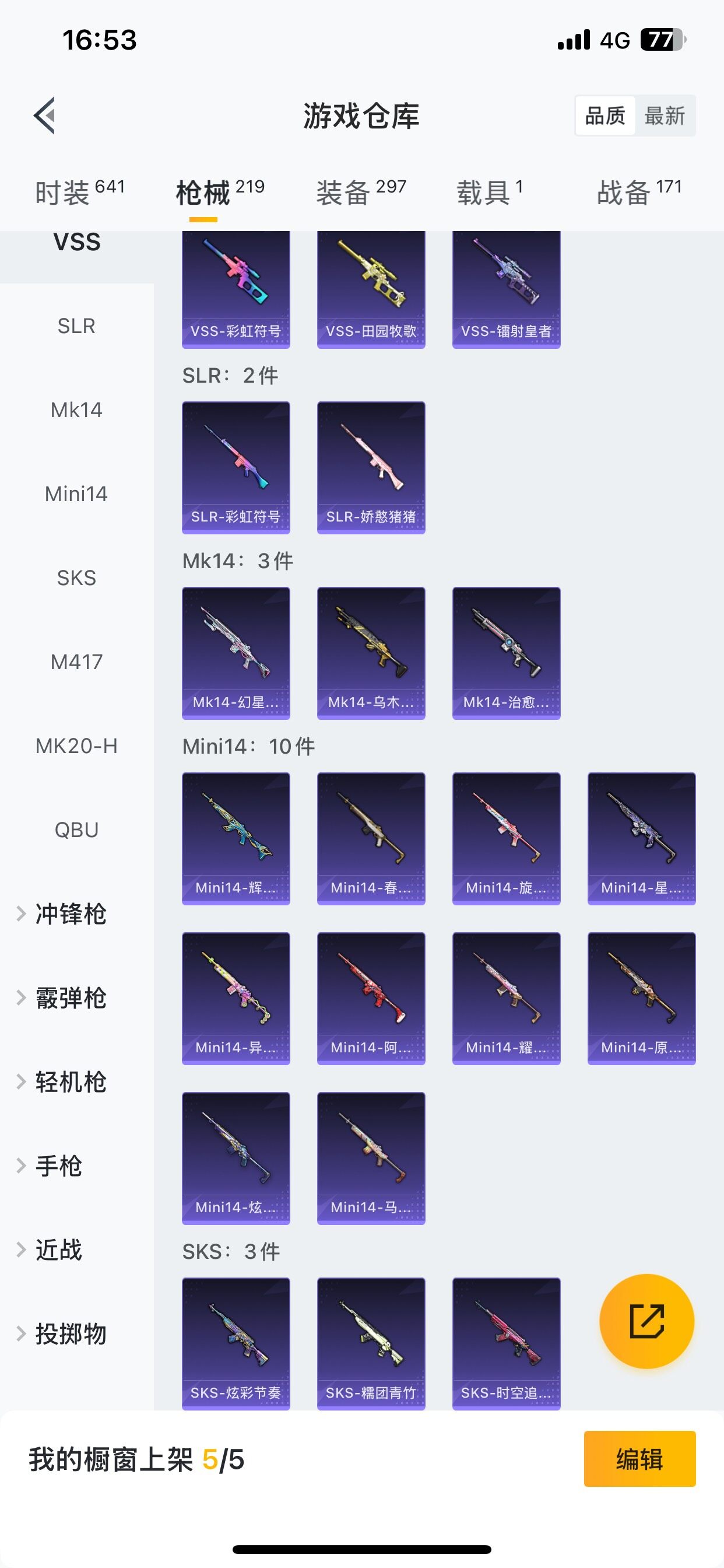Viewport: 724px width, 1568px height.
Task: Sort items by 最新
Action: click(665, 116)
